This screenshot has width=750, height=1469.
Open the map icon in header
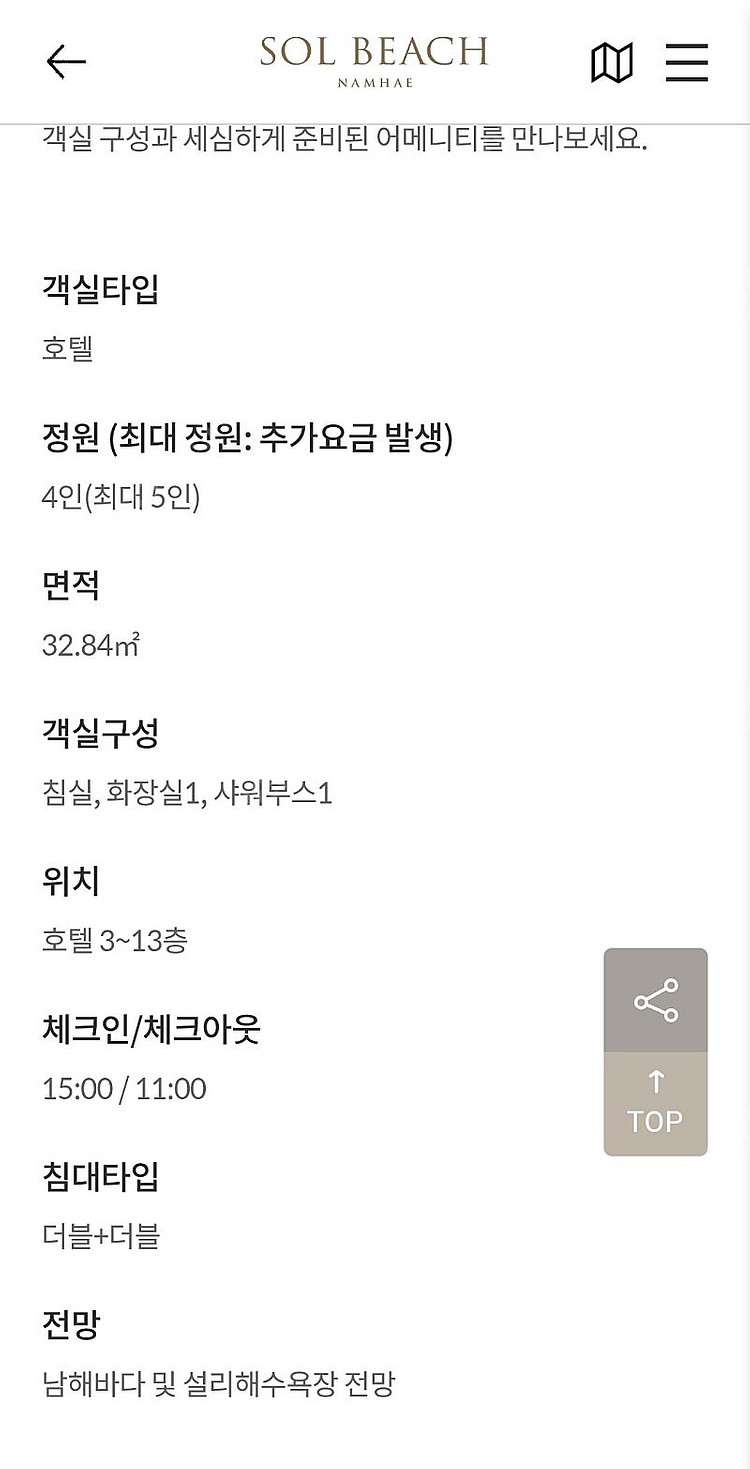(612, 63)
